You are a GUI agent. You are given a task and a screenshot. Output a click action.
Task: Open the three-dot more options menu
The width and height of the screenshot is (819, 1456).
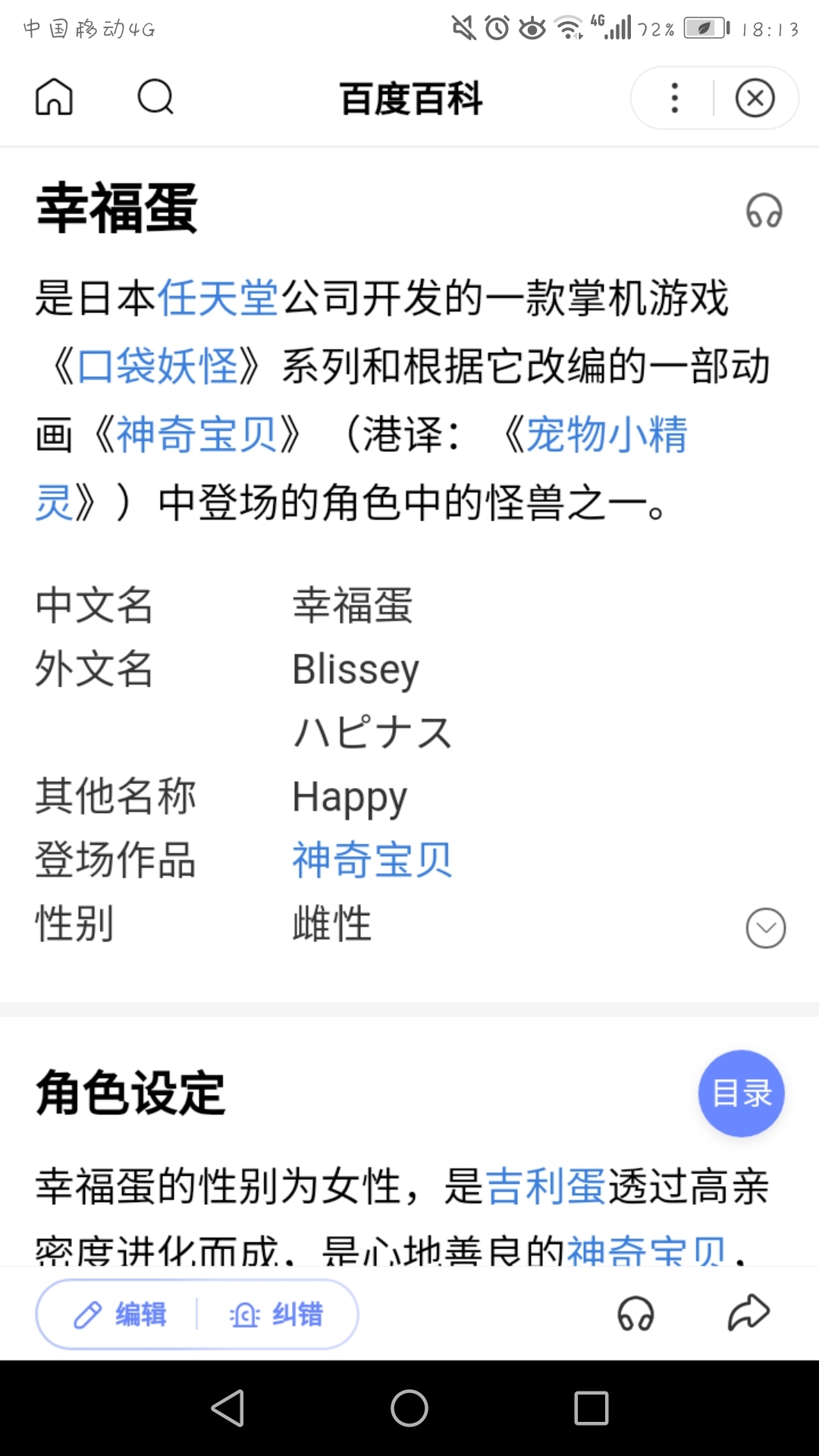coord(674,98)
